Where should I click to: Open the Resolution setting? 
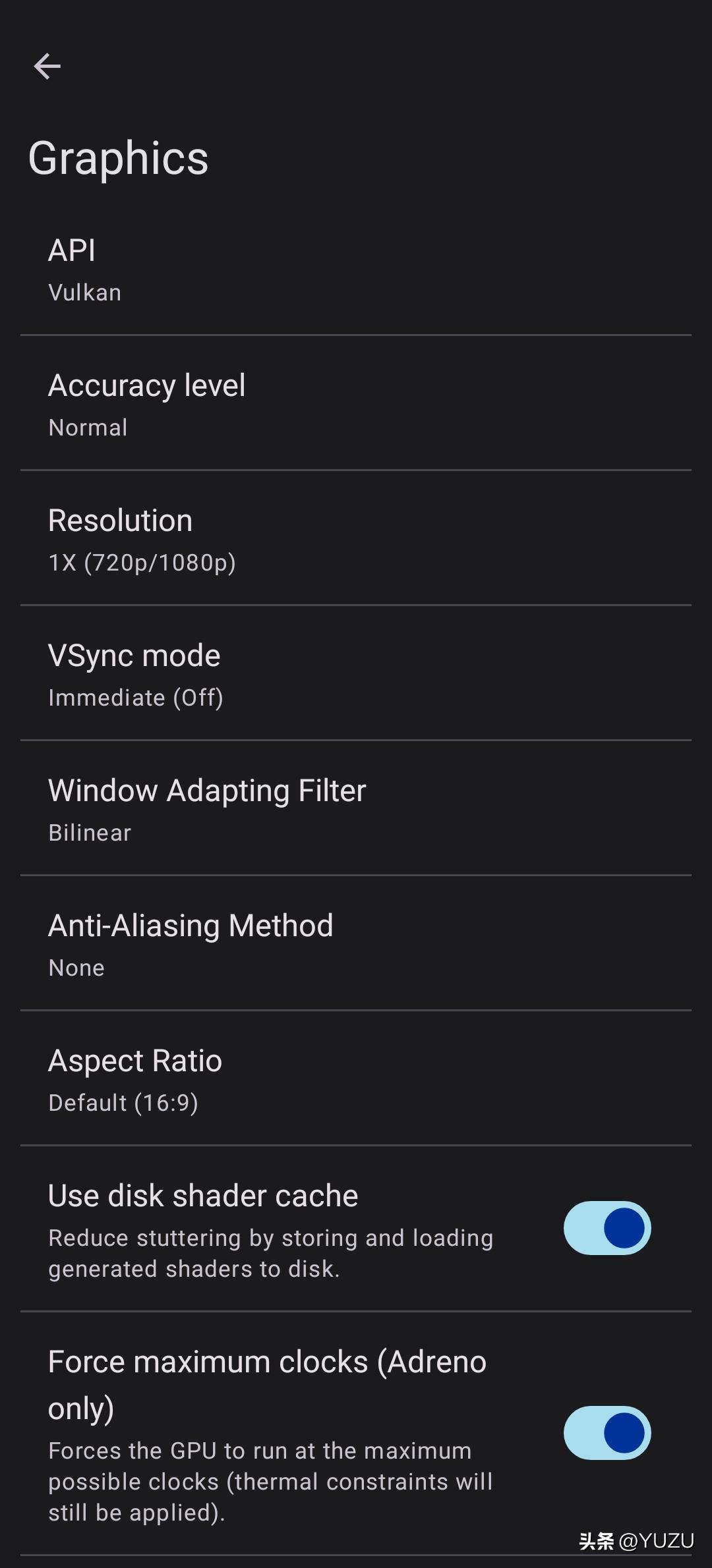356,539
